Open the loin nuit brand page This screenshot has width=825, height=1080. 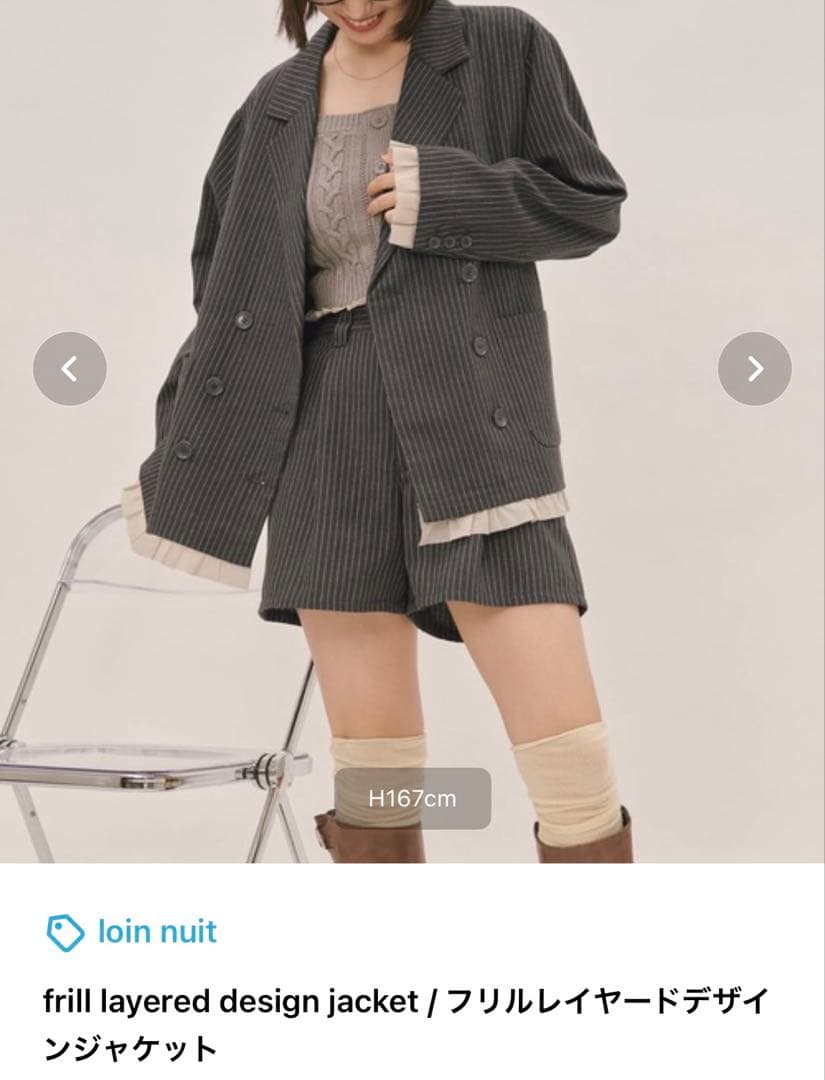[156, 932]
